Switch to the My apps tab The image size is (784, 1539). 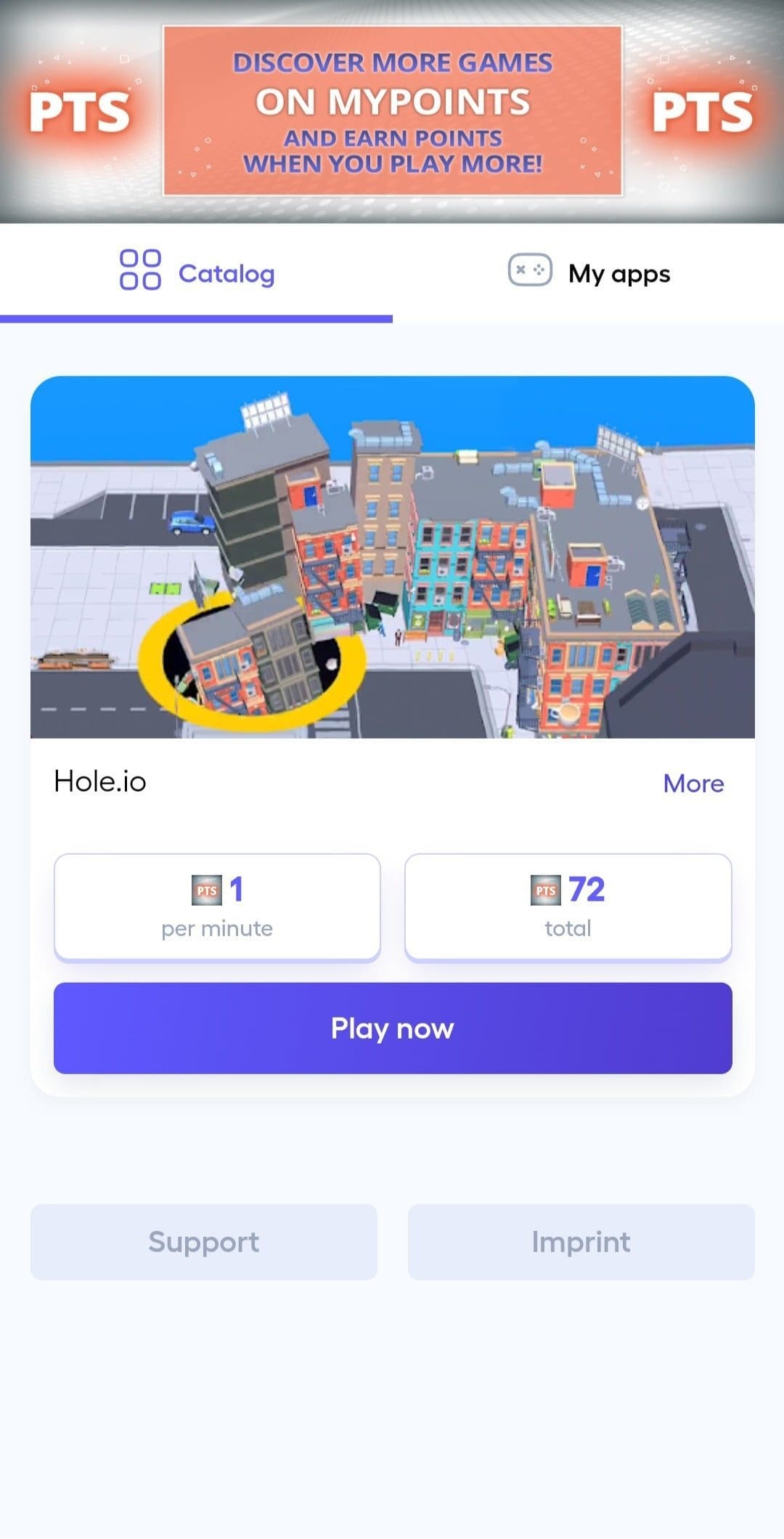[x=588, y=273]
